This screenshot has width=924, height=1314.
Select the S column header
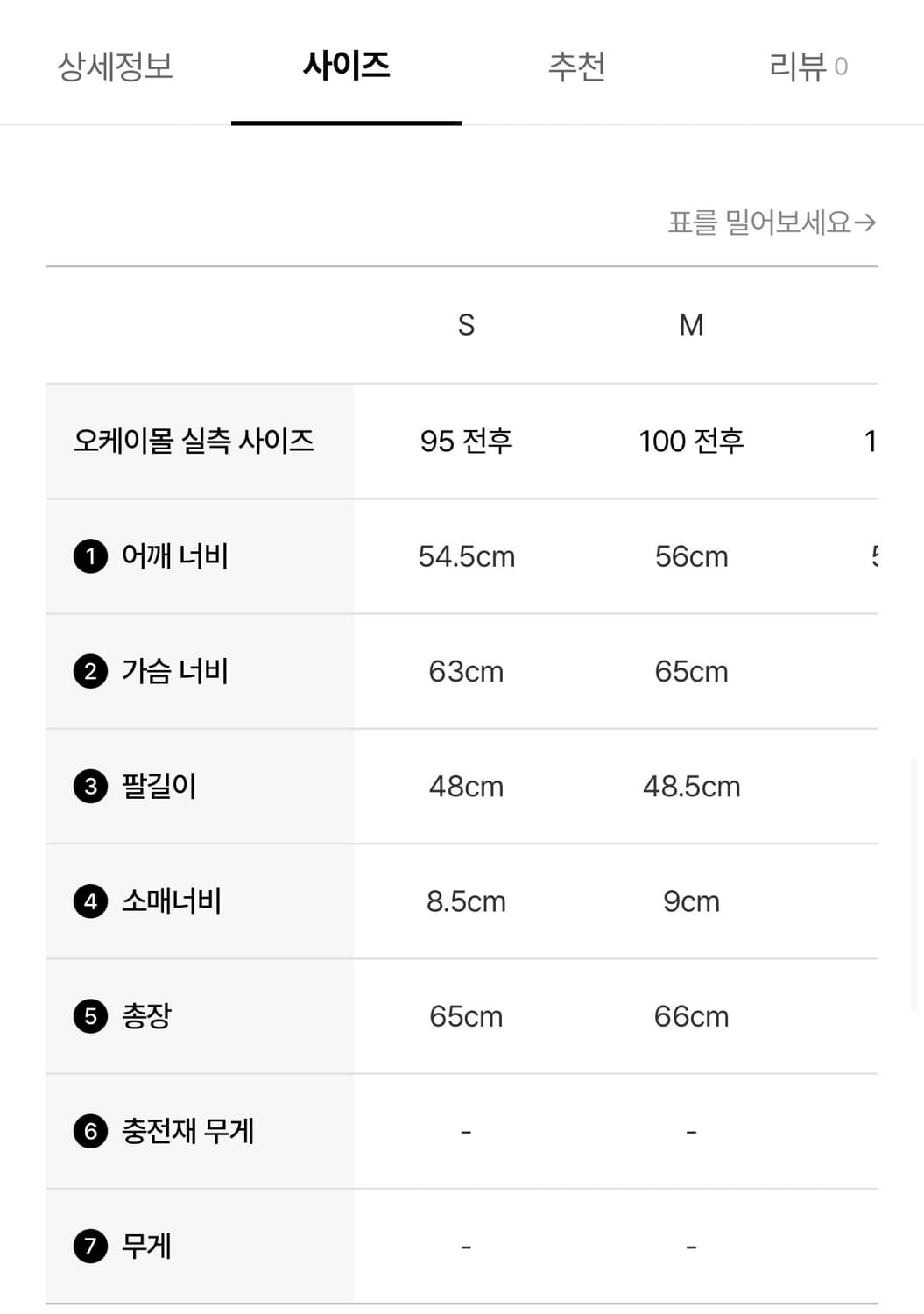tap(465, 325)
